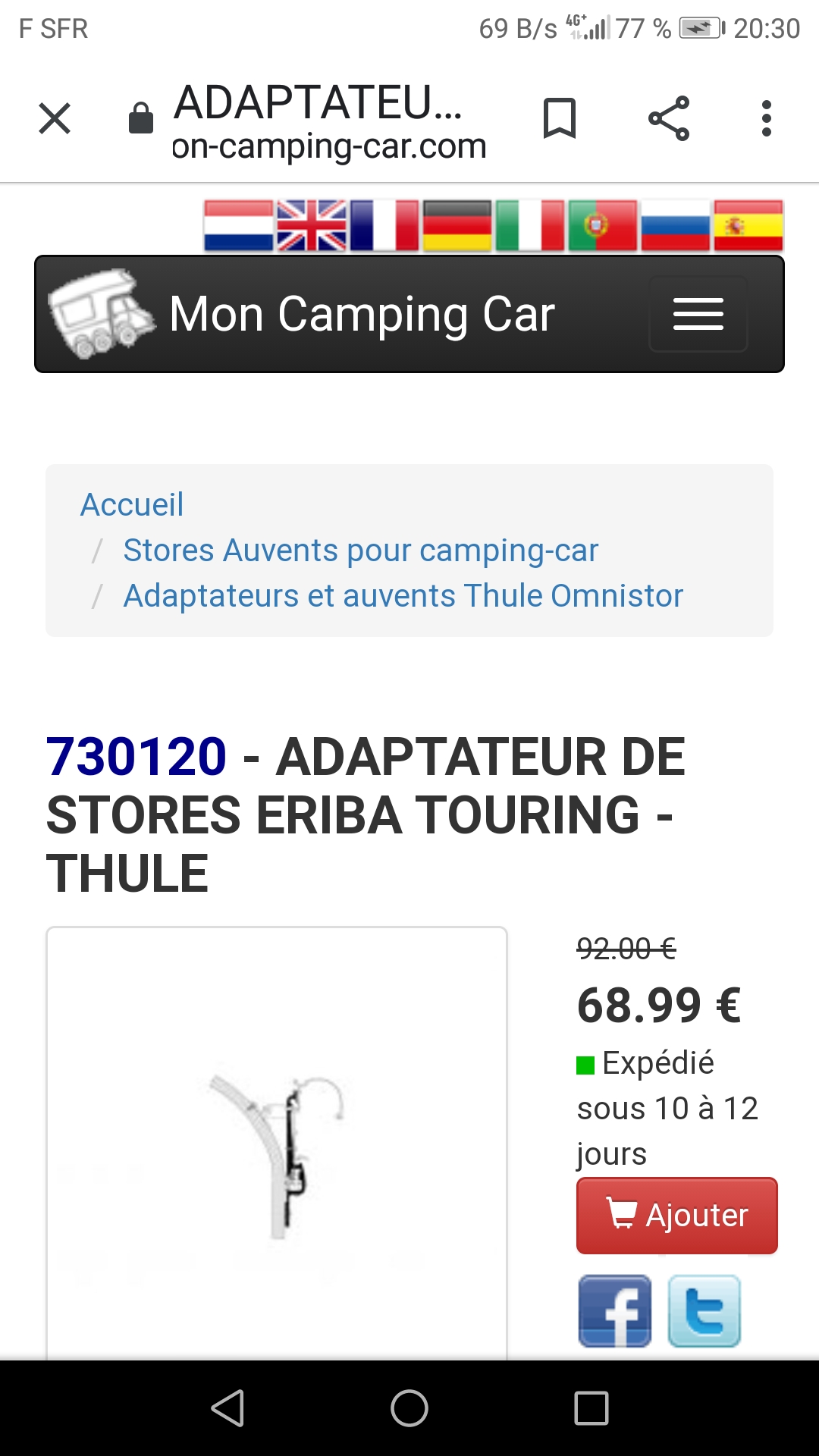Choose the Russian flag language
Screen dimensions: 819x1456
pos(676,226)
